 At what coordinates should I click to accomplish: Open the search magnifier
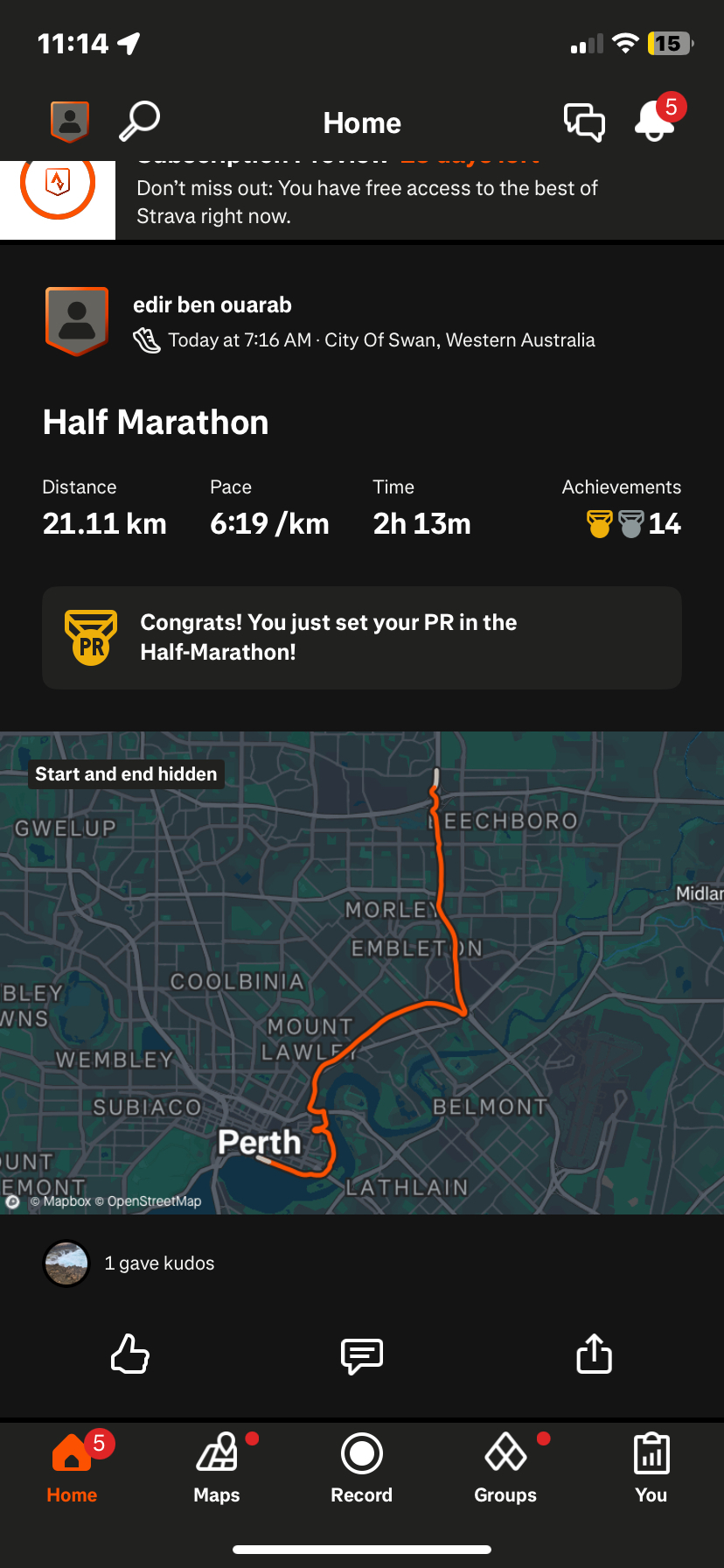139,121
